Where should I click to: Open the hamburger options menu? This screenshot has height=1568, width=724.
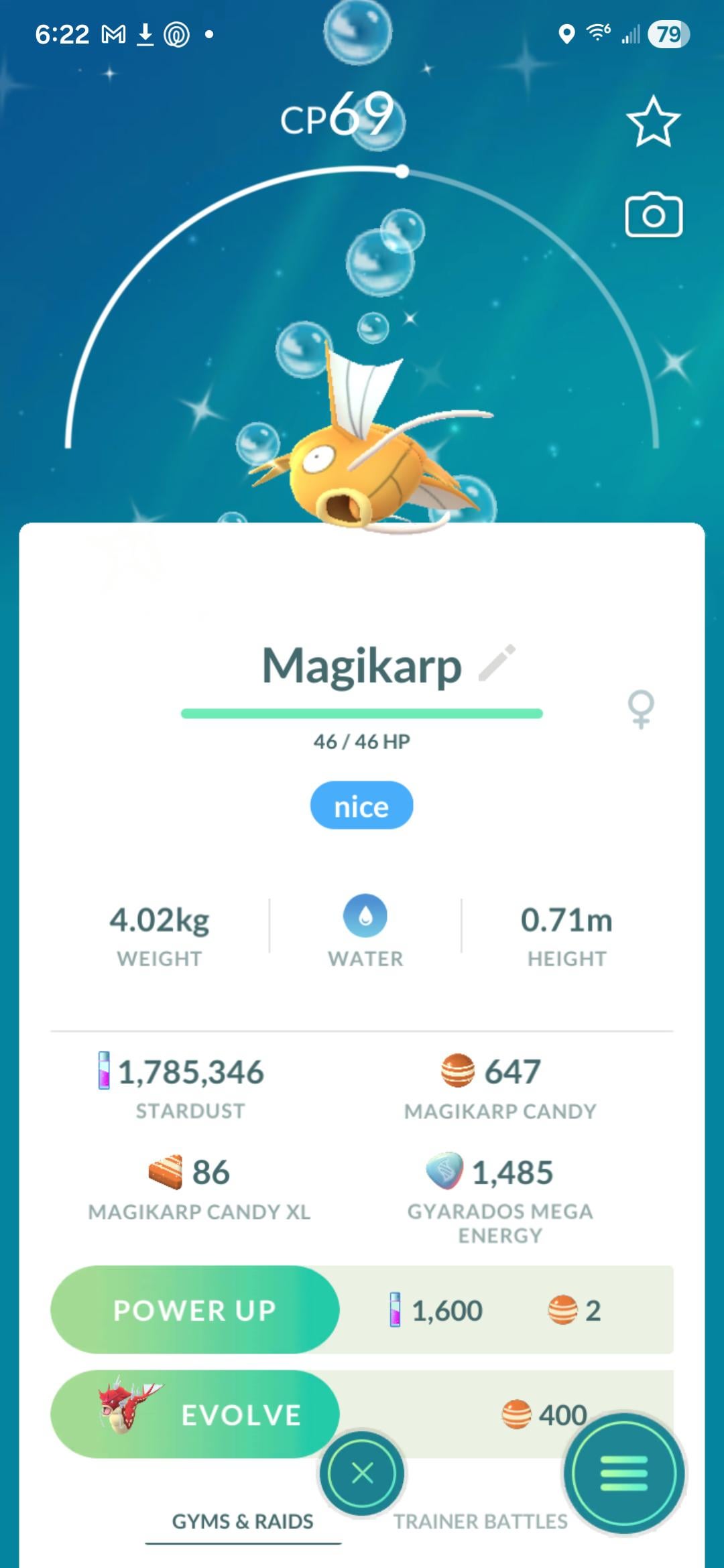pyautogui.click(x=623, y=1473)
